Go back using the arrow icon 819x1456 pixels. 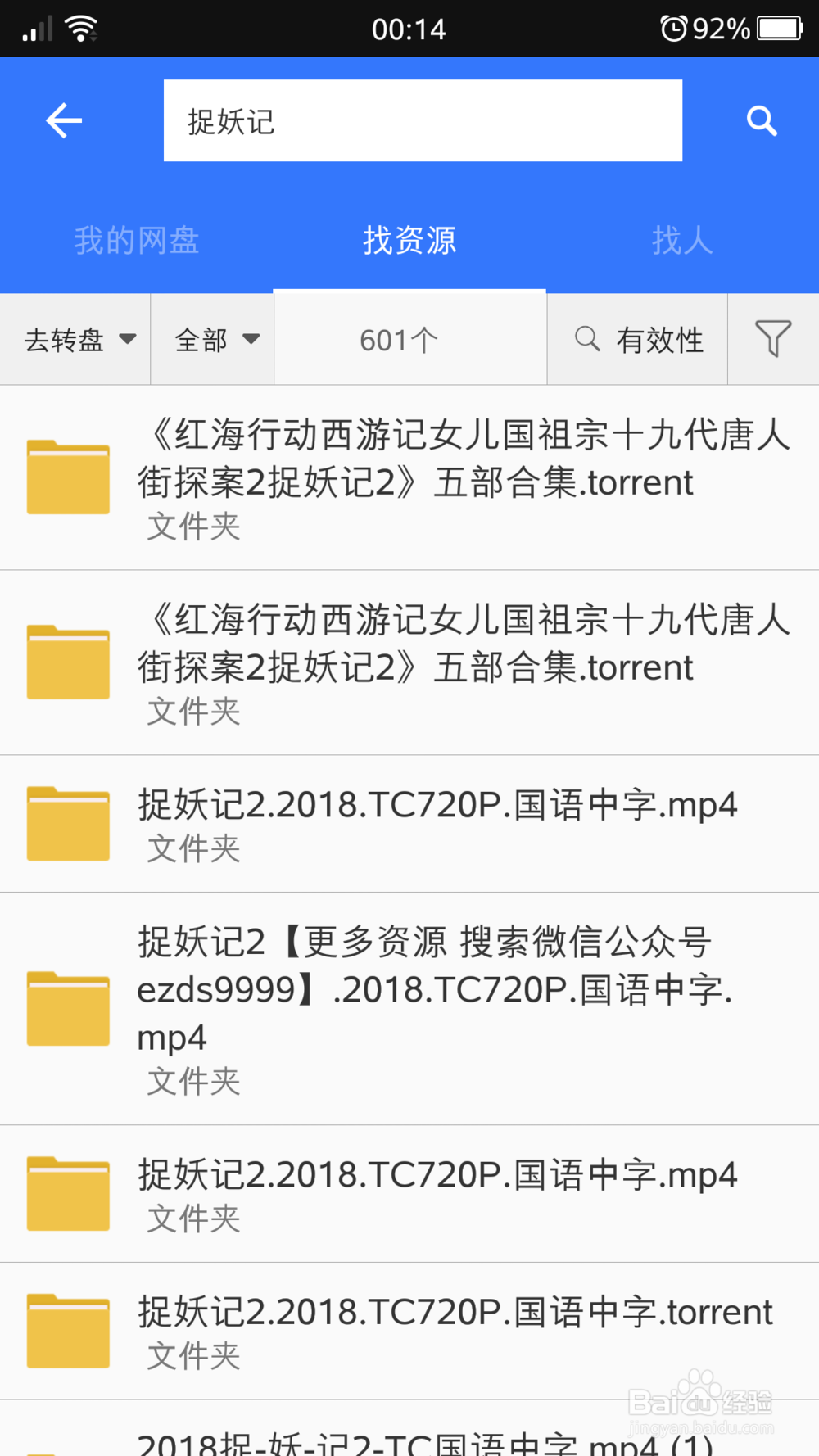[64, 121]
